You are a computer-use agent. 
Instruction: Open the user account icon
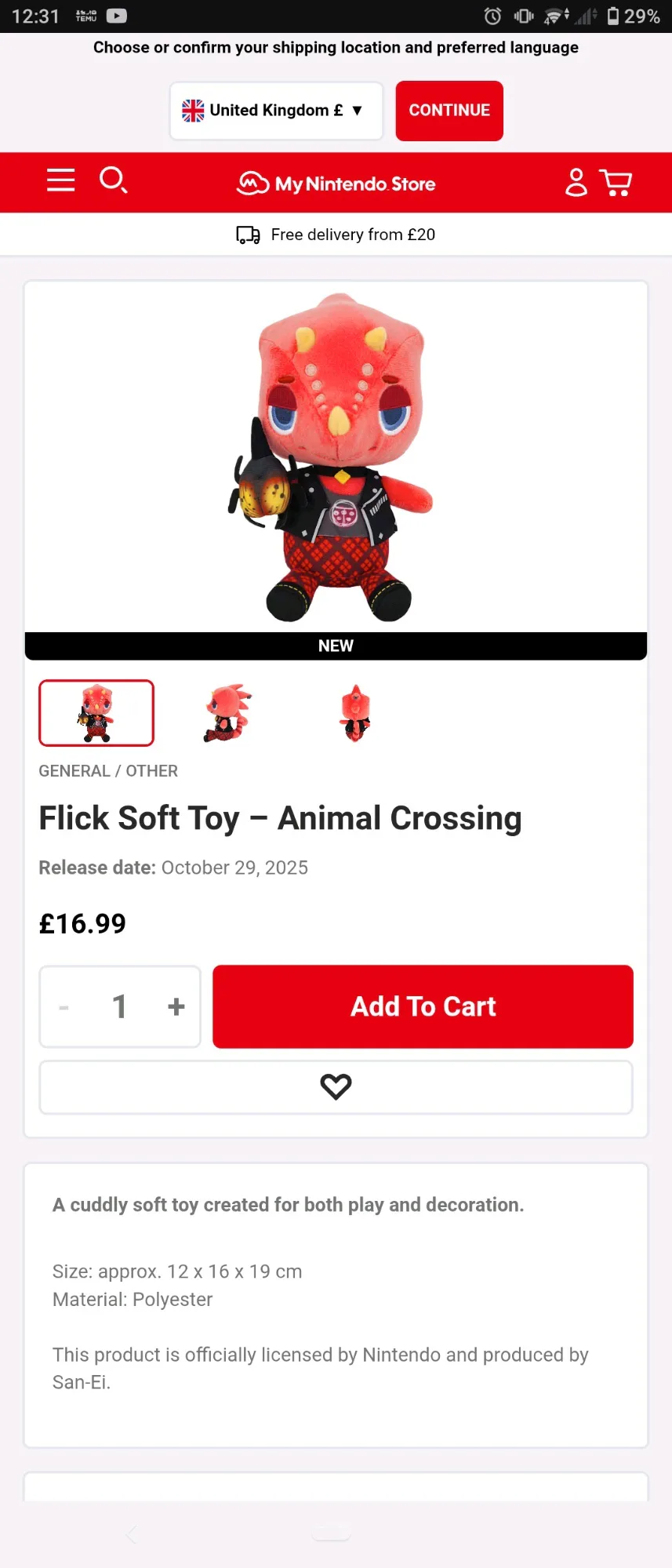coord(576,182)
